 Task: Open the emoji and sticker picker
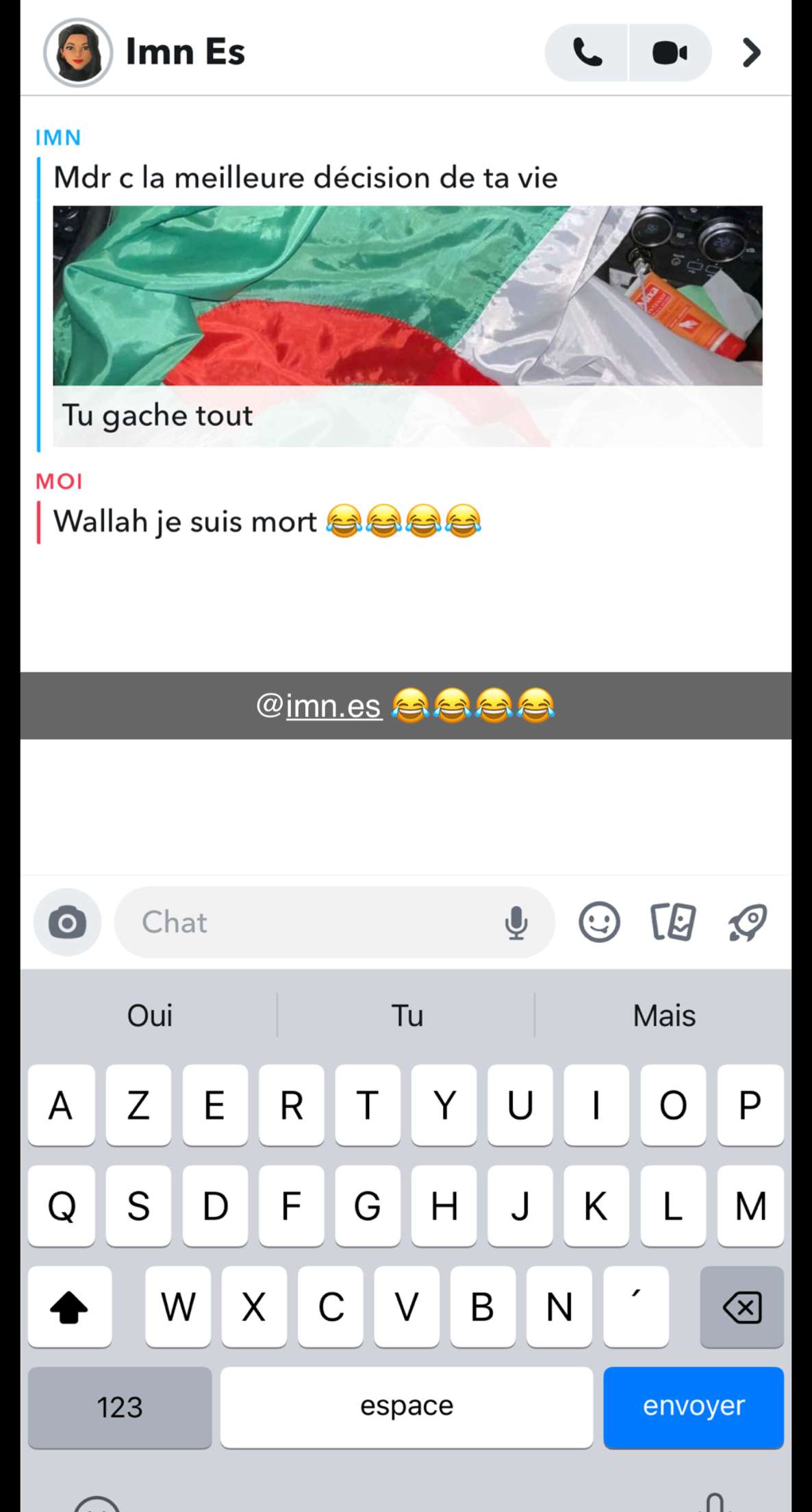(x=599, y=922)
